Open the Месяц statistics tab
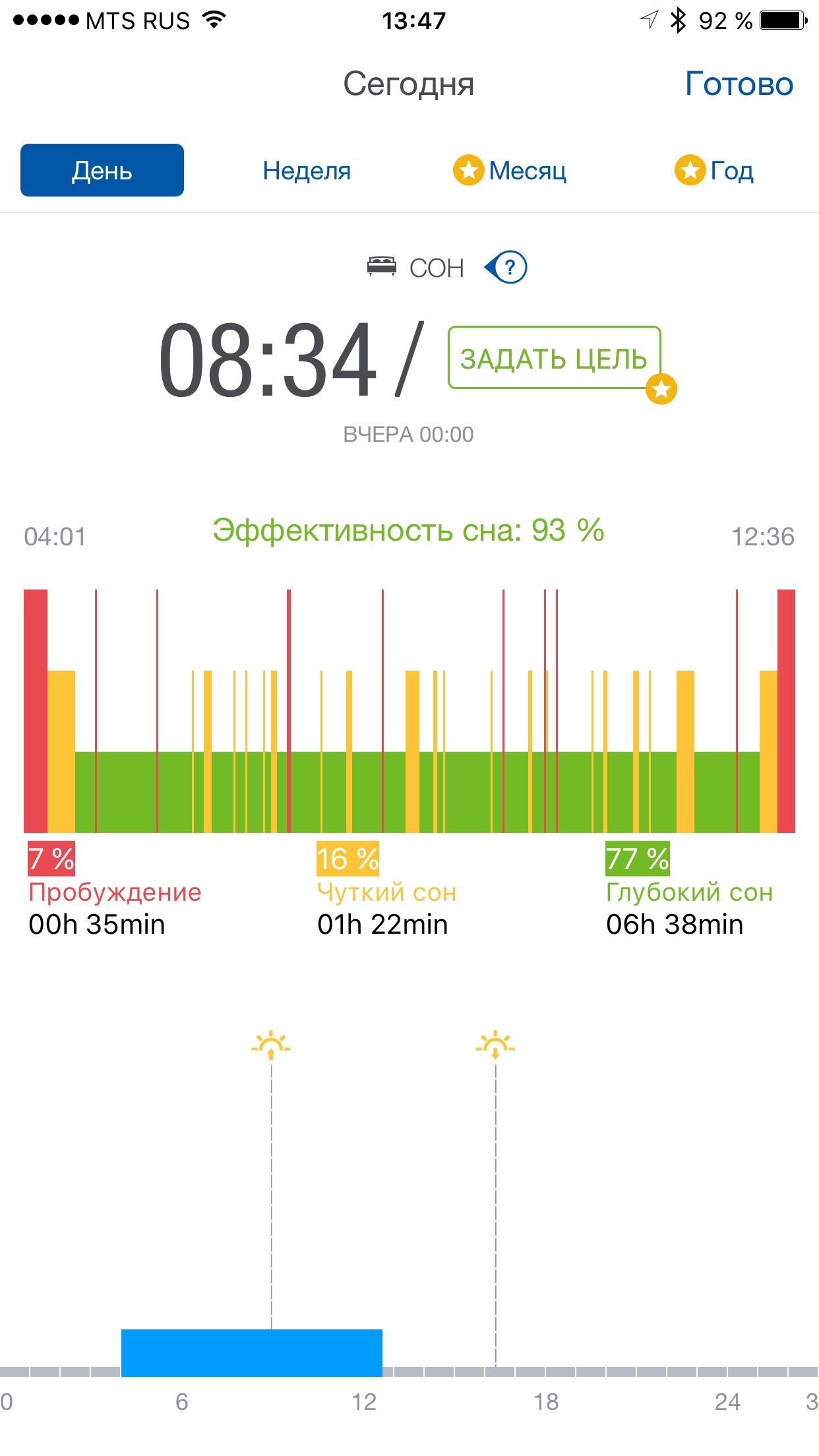This screenshot has width=819, height=1456. pyautogui.click(x=510, y=171)
